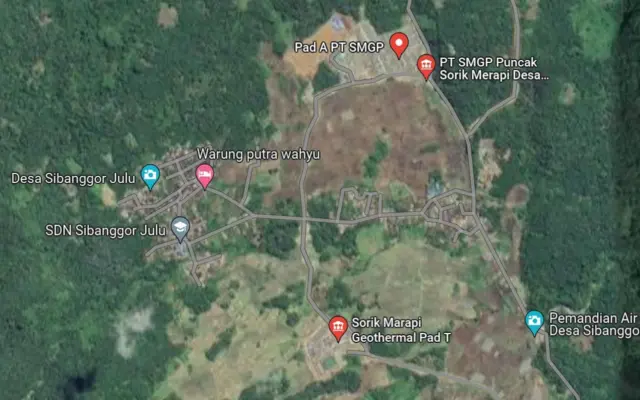This screenshot has height=400, width=640.
Task: Tap the Pemandian Air Desa Sibanggor pin
Action: 534,321
